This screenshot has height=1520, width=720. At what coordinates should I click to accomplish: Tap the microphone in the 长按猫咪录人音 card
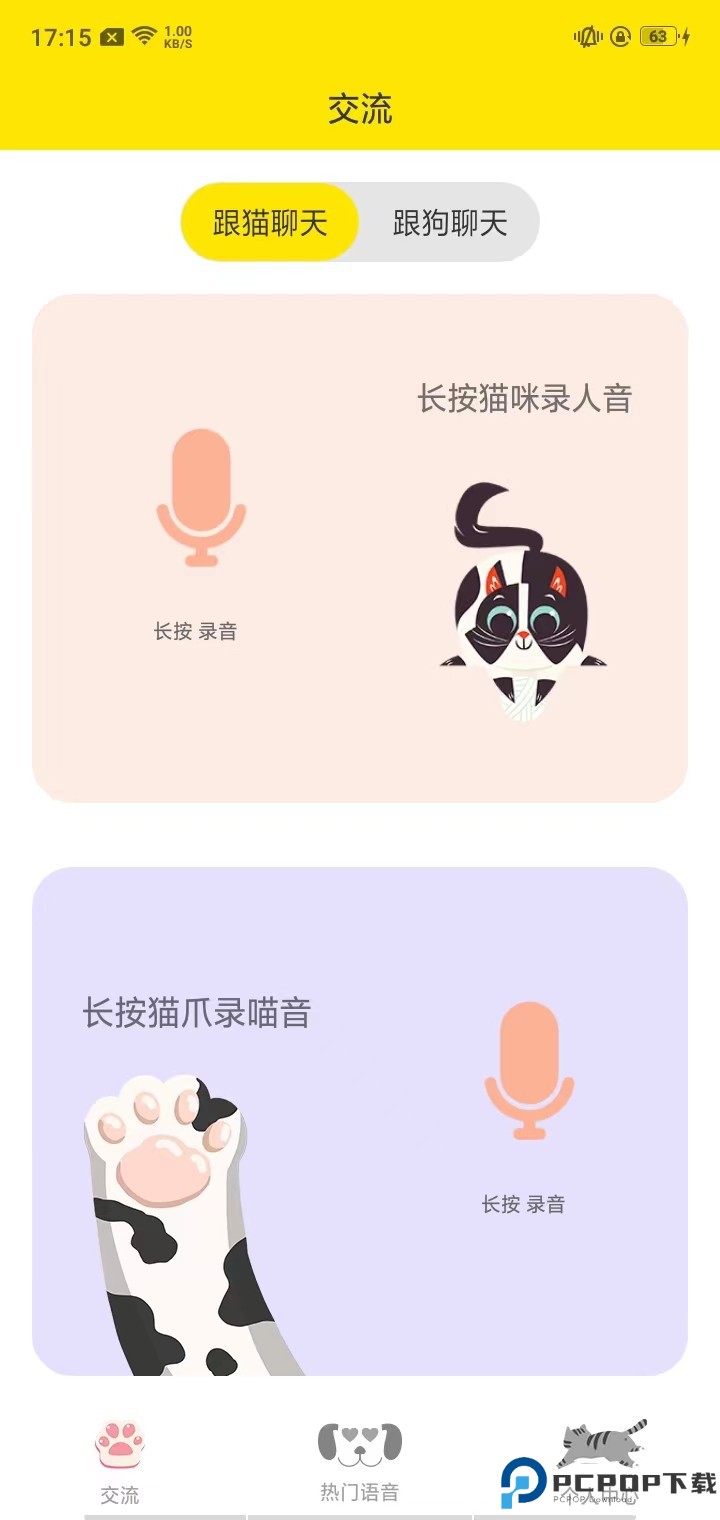point(201,498)
